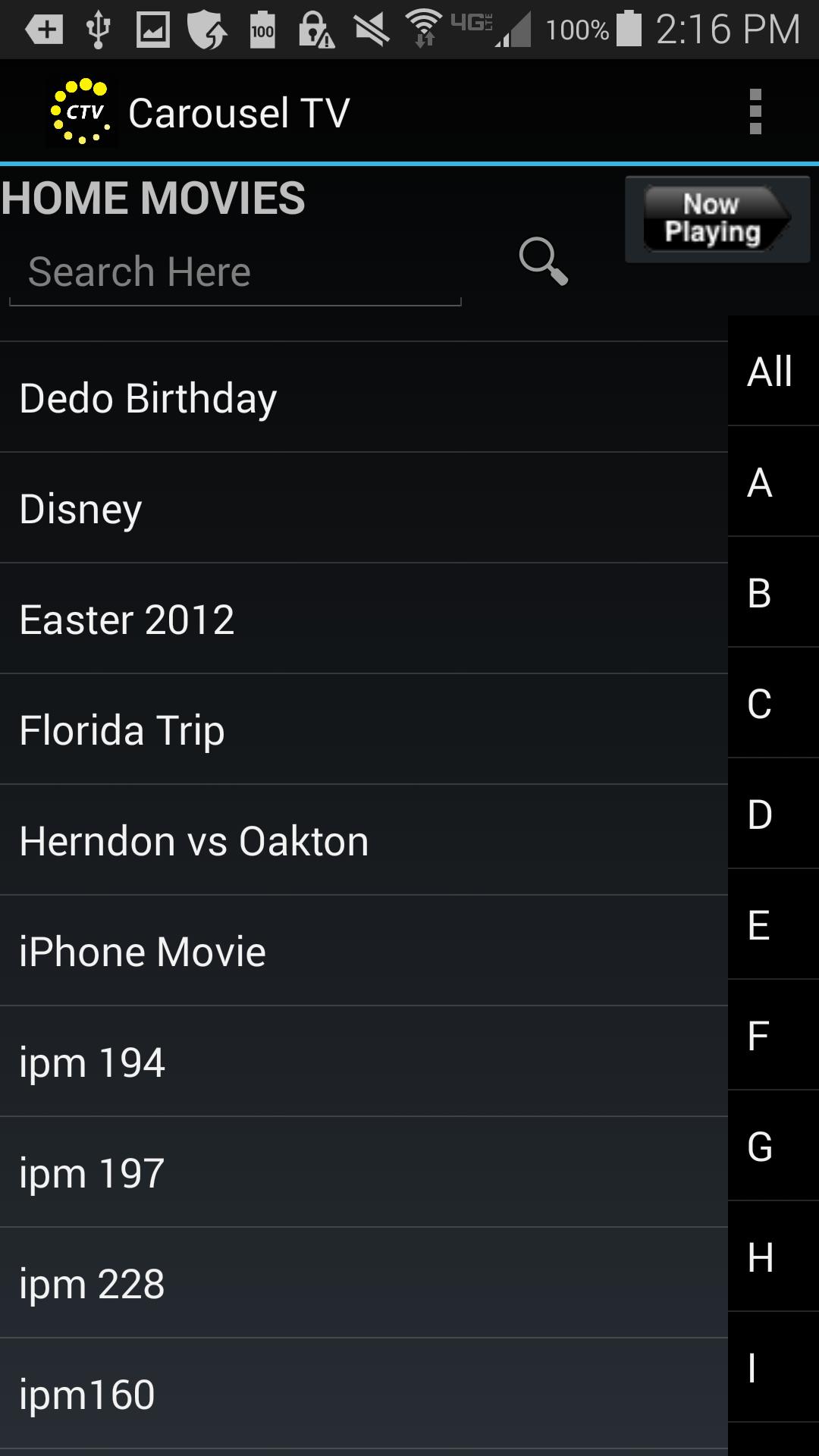Viewport: 819px width, 1456px height.
Task: Select ipm 228 from the list
Action: point(364,1284)
